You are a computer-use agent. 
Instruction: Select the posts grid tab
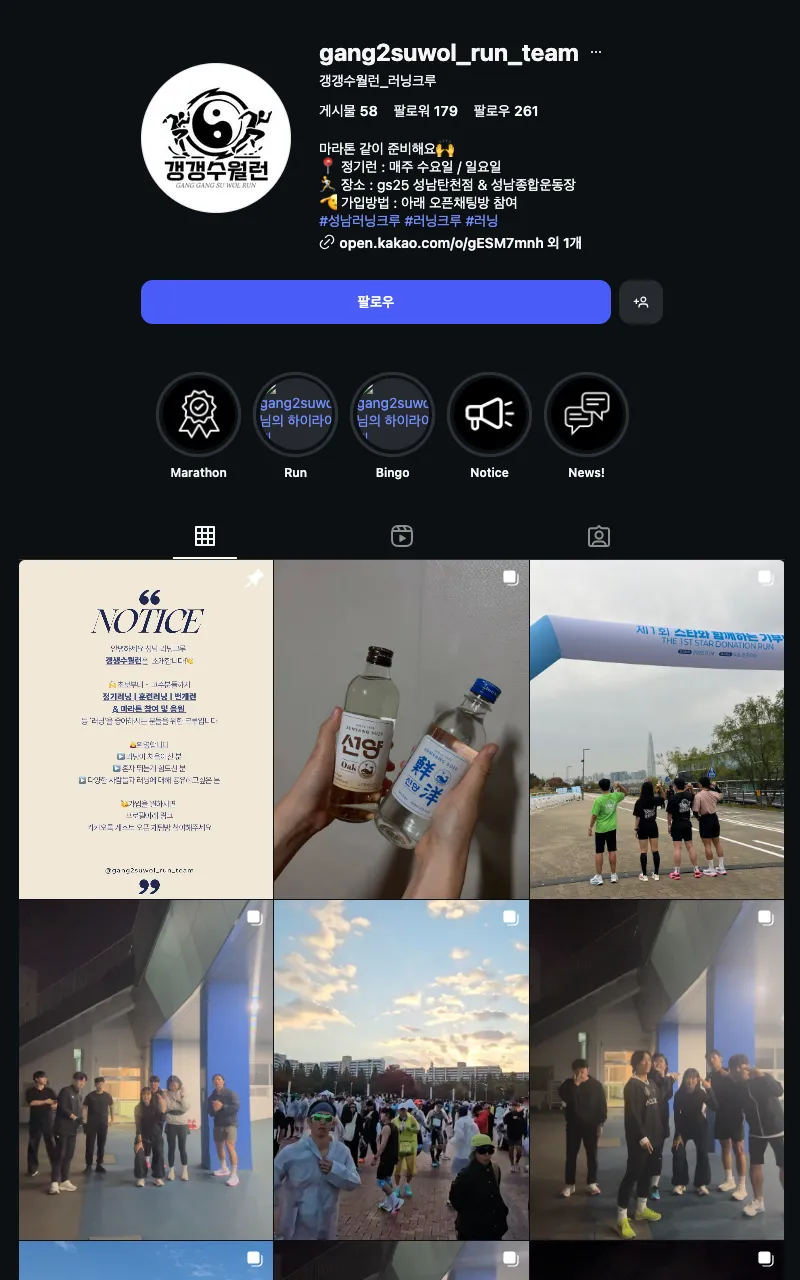click(x=205, y=536)
